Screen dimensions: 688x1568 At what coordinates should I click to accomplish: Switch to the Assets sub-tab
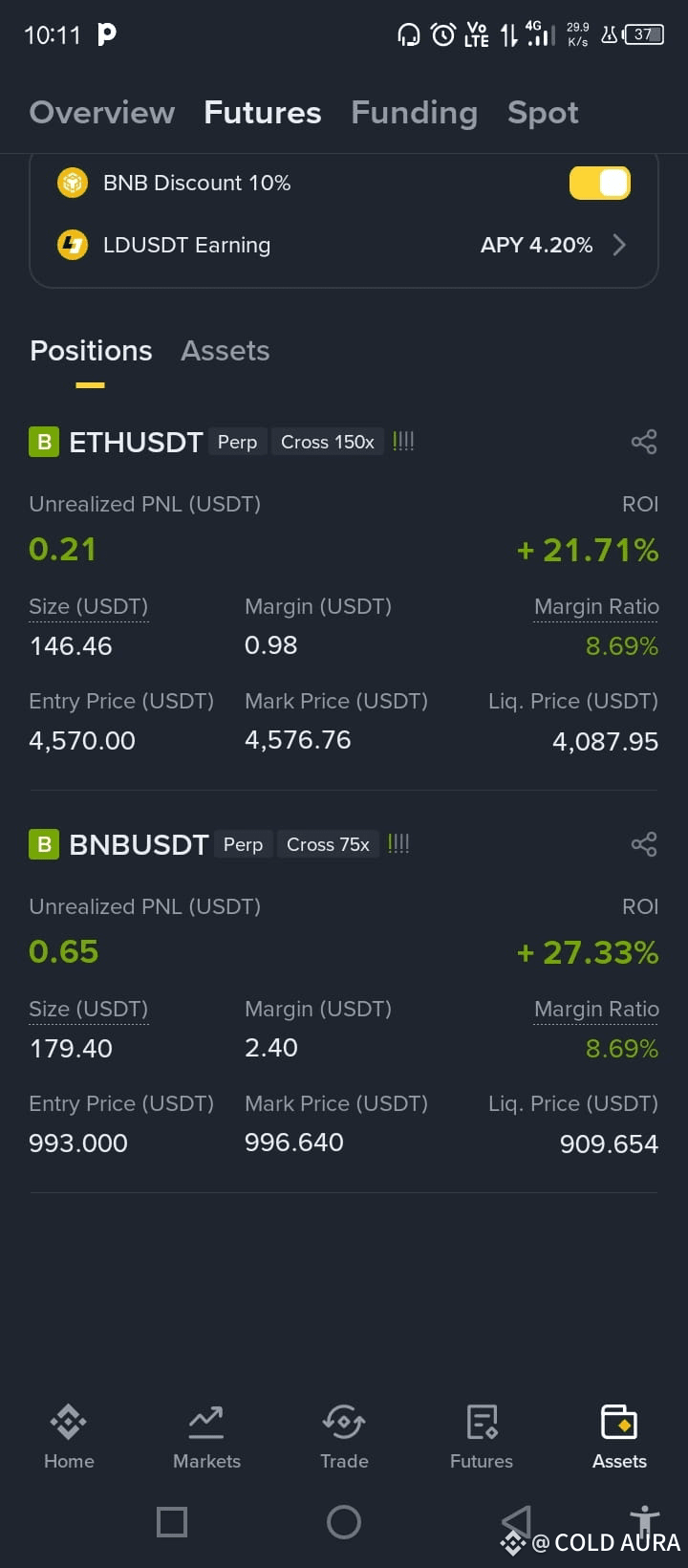click(226, 351)
